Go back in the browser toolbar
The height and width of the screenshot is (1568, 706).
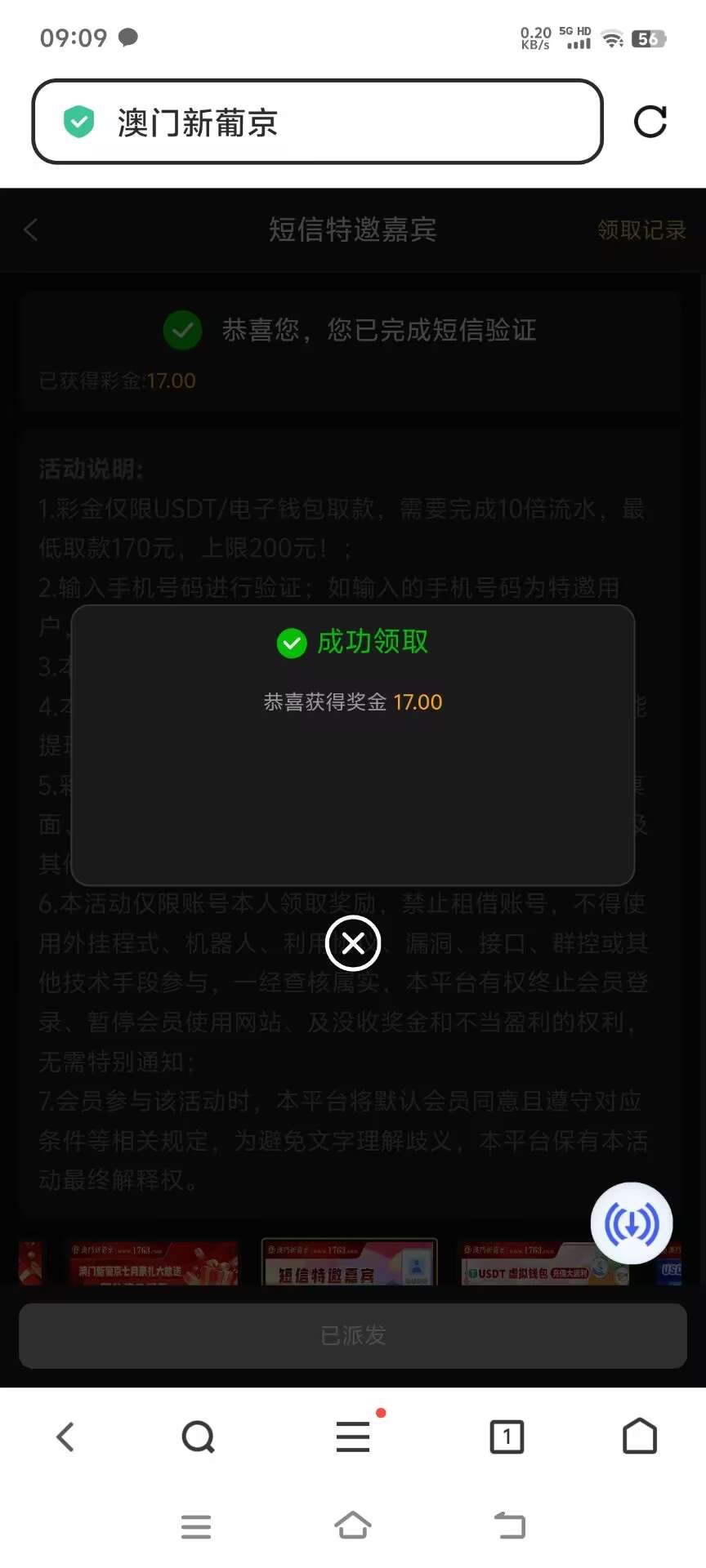tap(65, 1437)
